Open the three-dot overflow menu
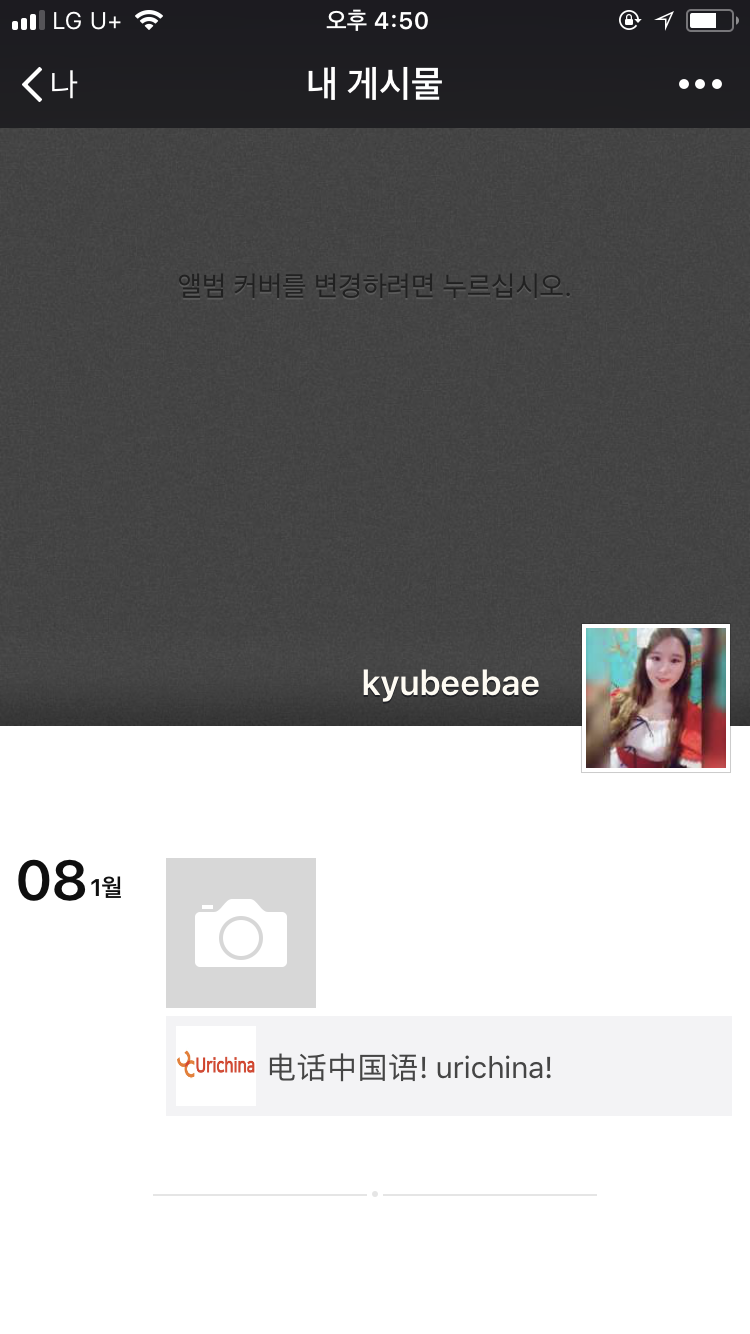The height and width of the screenshot is (1334, 750). coord(700,85)
